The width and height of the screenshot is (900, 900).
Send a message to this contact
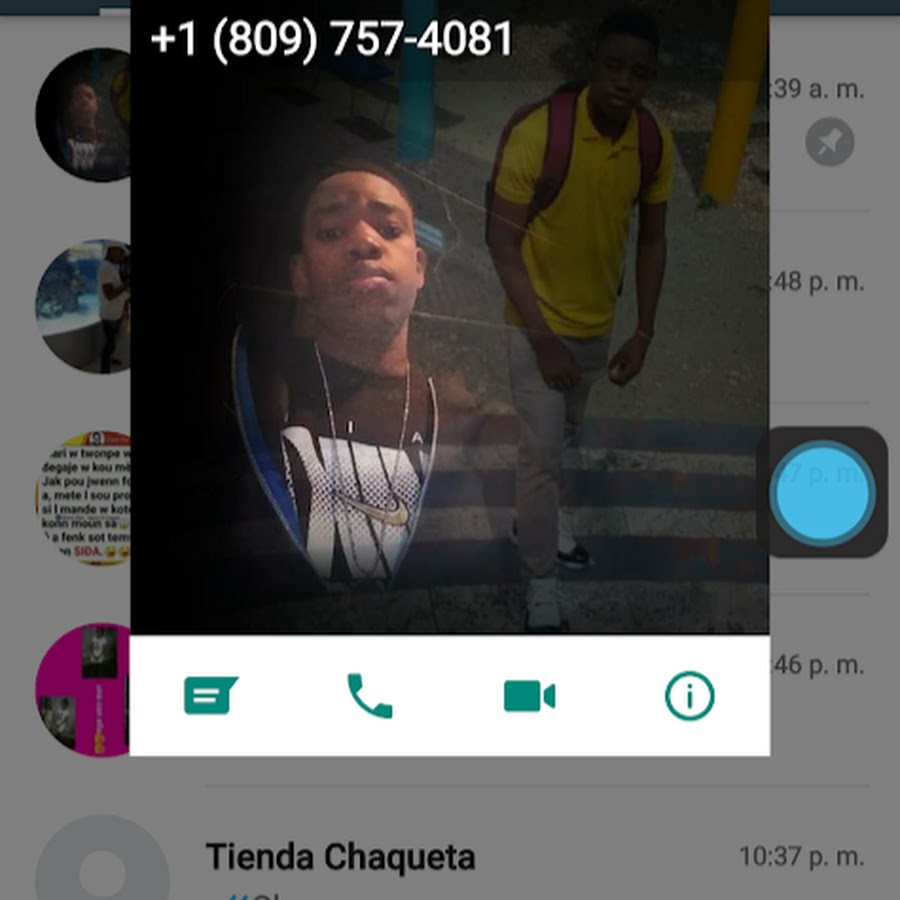pyautogui.click(x=210, y=695)
